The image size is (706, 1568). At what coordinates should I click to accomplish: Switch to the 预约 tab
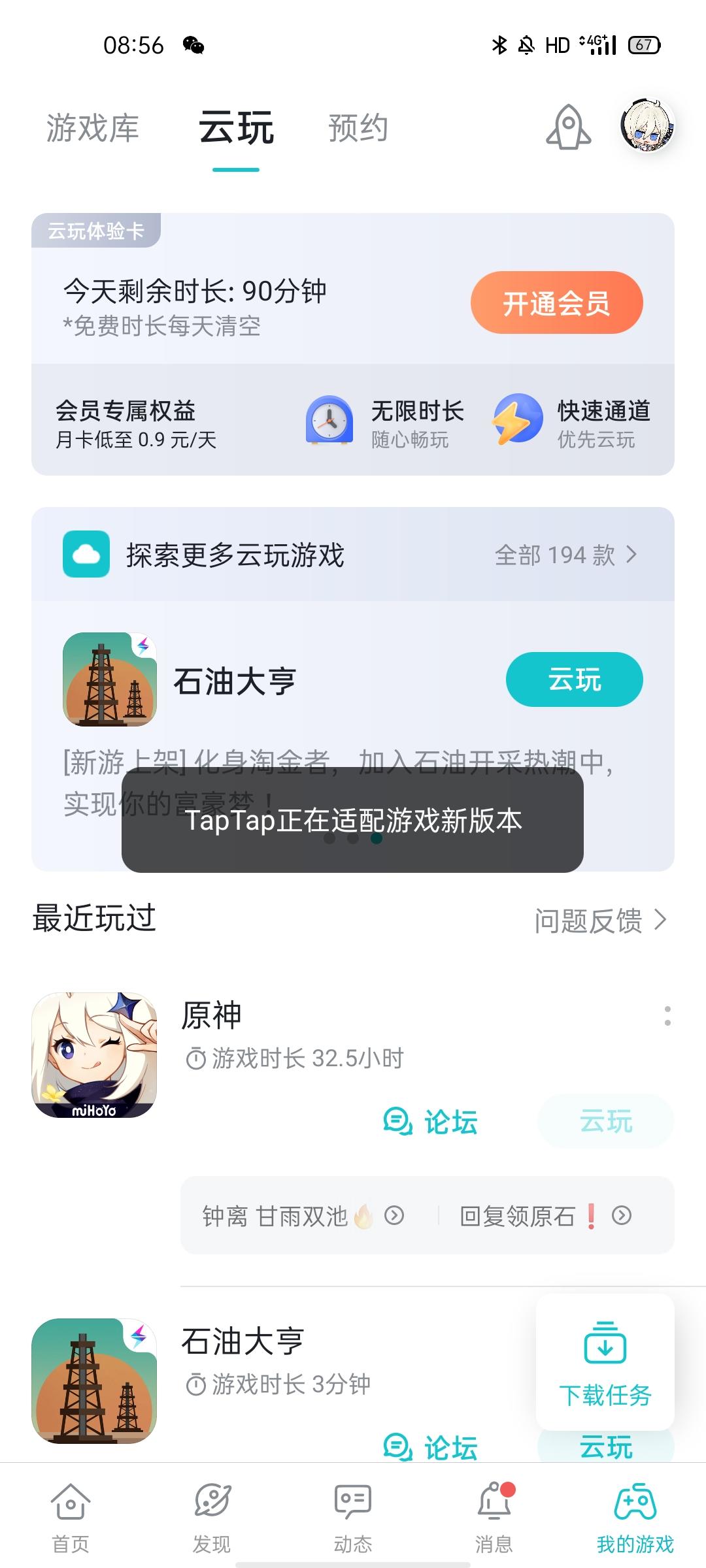point(358,127)
